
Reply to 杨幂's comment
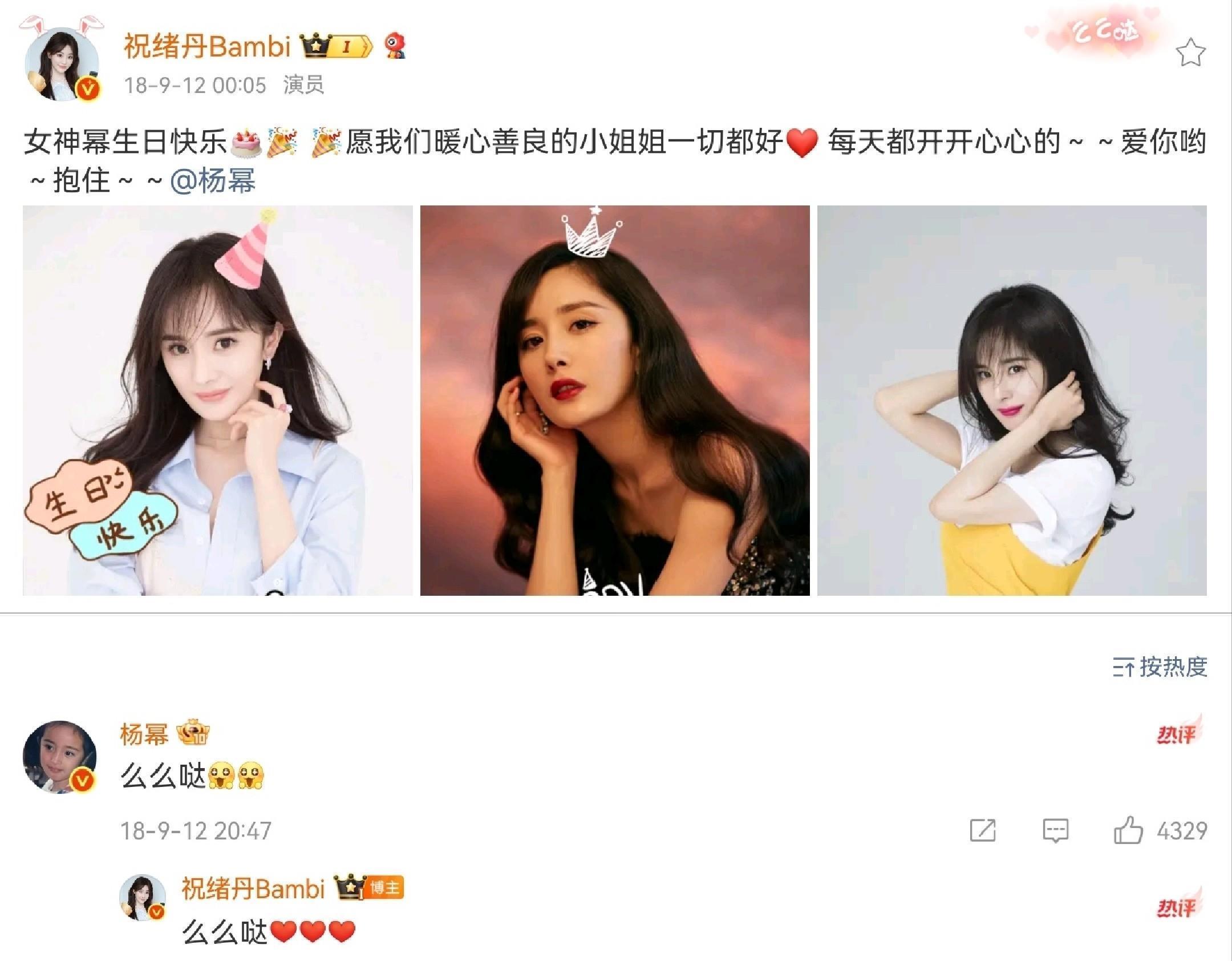tap(1055, 830)
